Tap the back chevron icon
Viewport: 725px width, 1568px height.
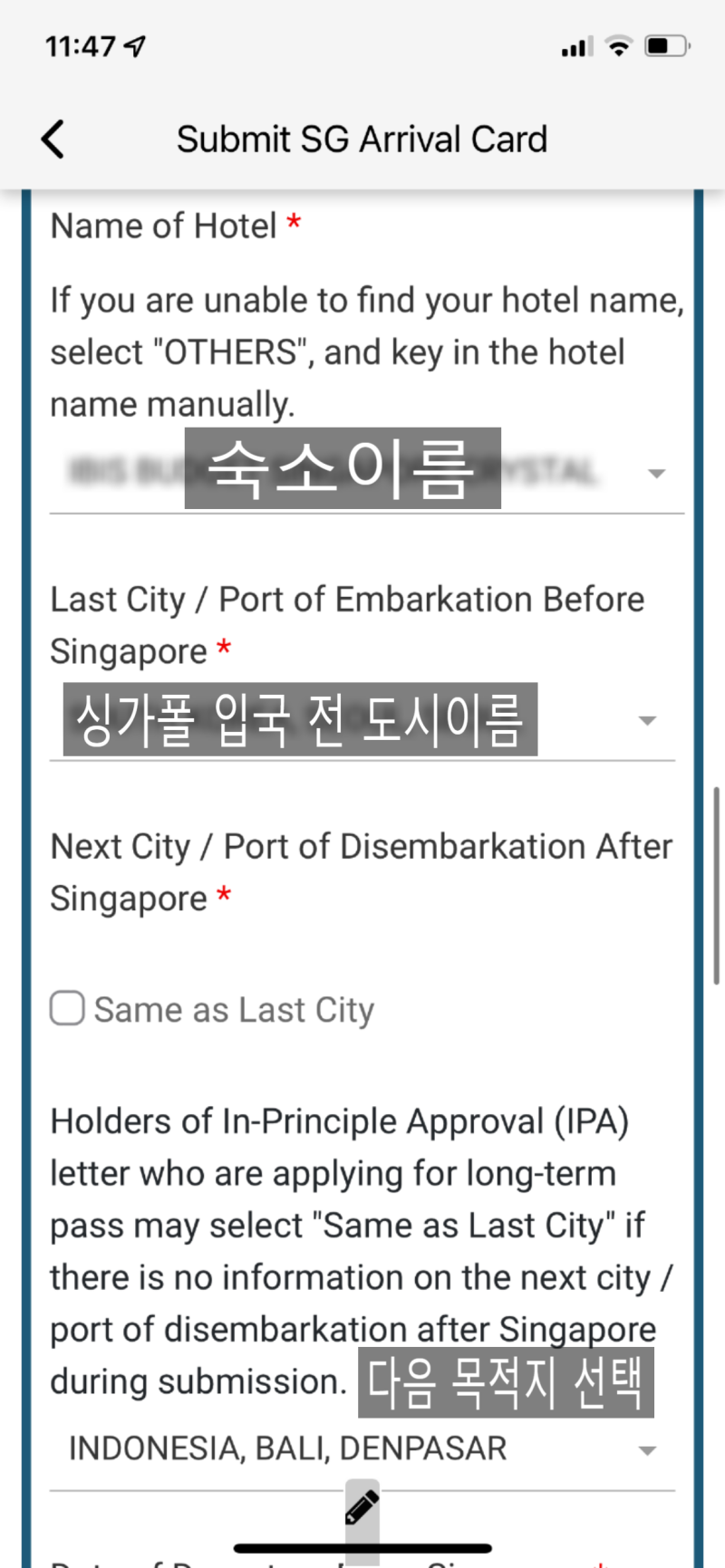click(52, 139)
